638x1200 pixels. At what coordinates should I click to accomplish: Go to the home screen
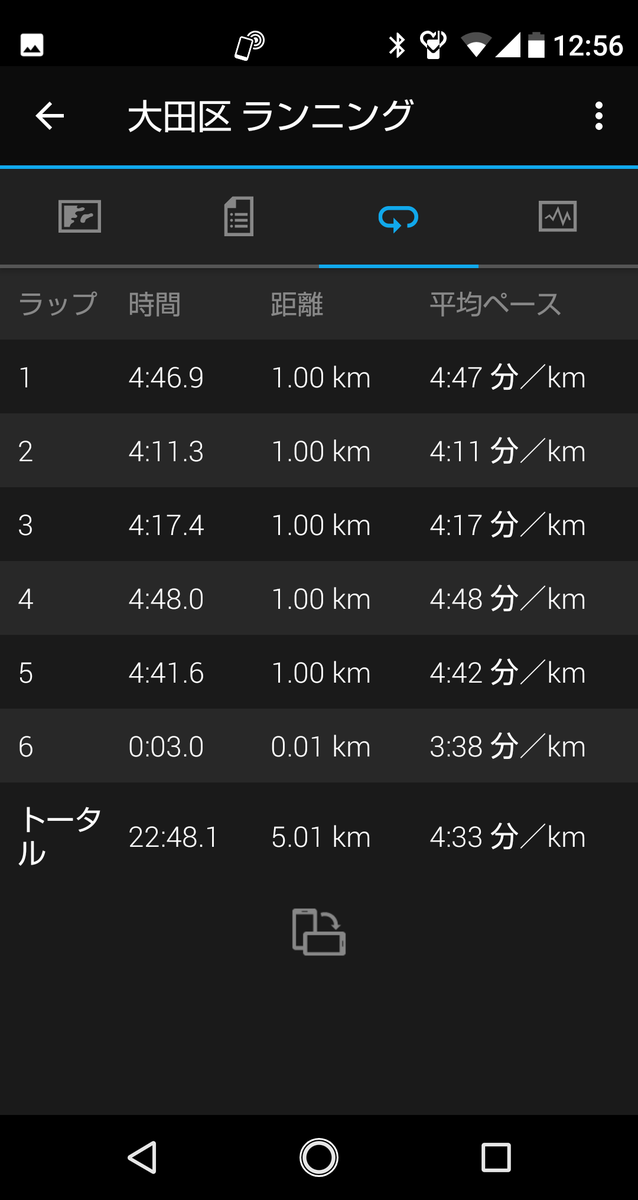(319, 1157)
